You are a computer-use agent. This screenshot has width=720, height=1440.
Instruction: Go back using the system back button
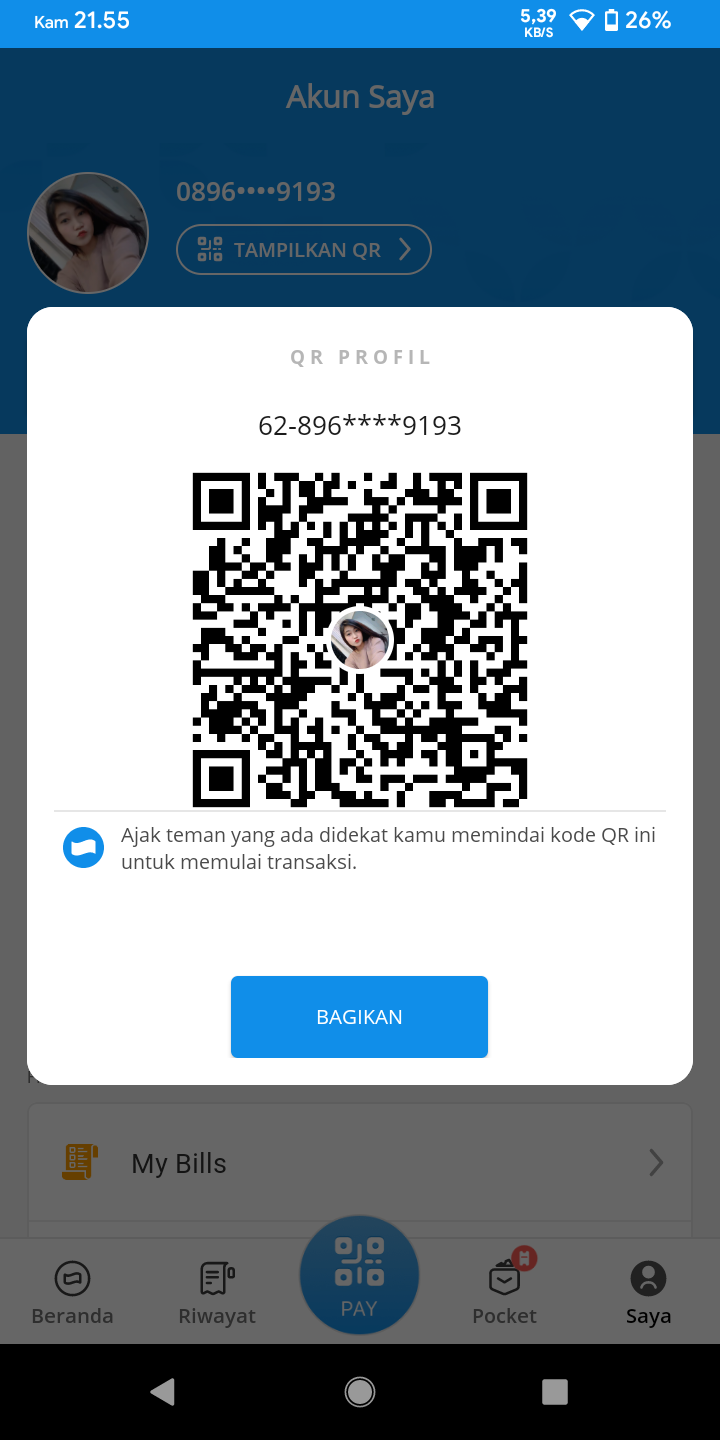[162, 1391]
